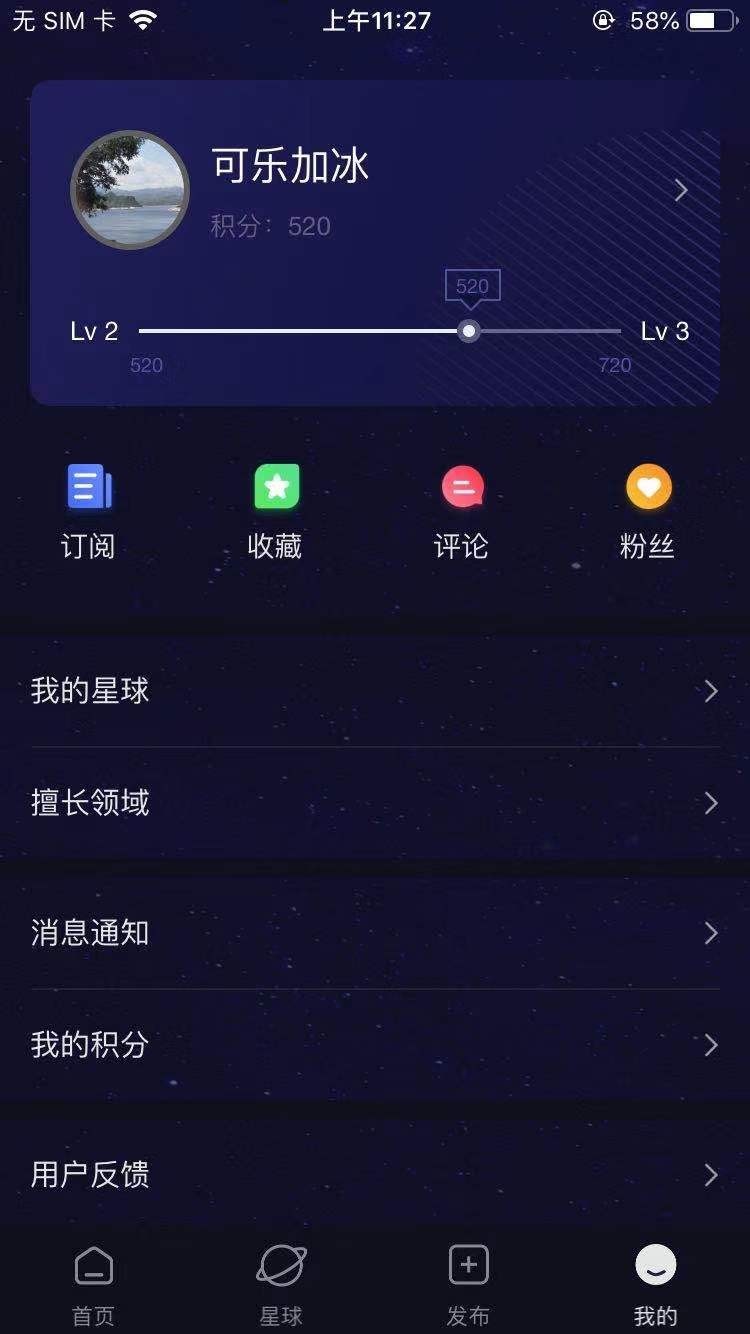Open profile details via top card arrow

[x=681, y=190]
